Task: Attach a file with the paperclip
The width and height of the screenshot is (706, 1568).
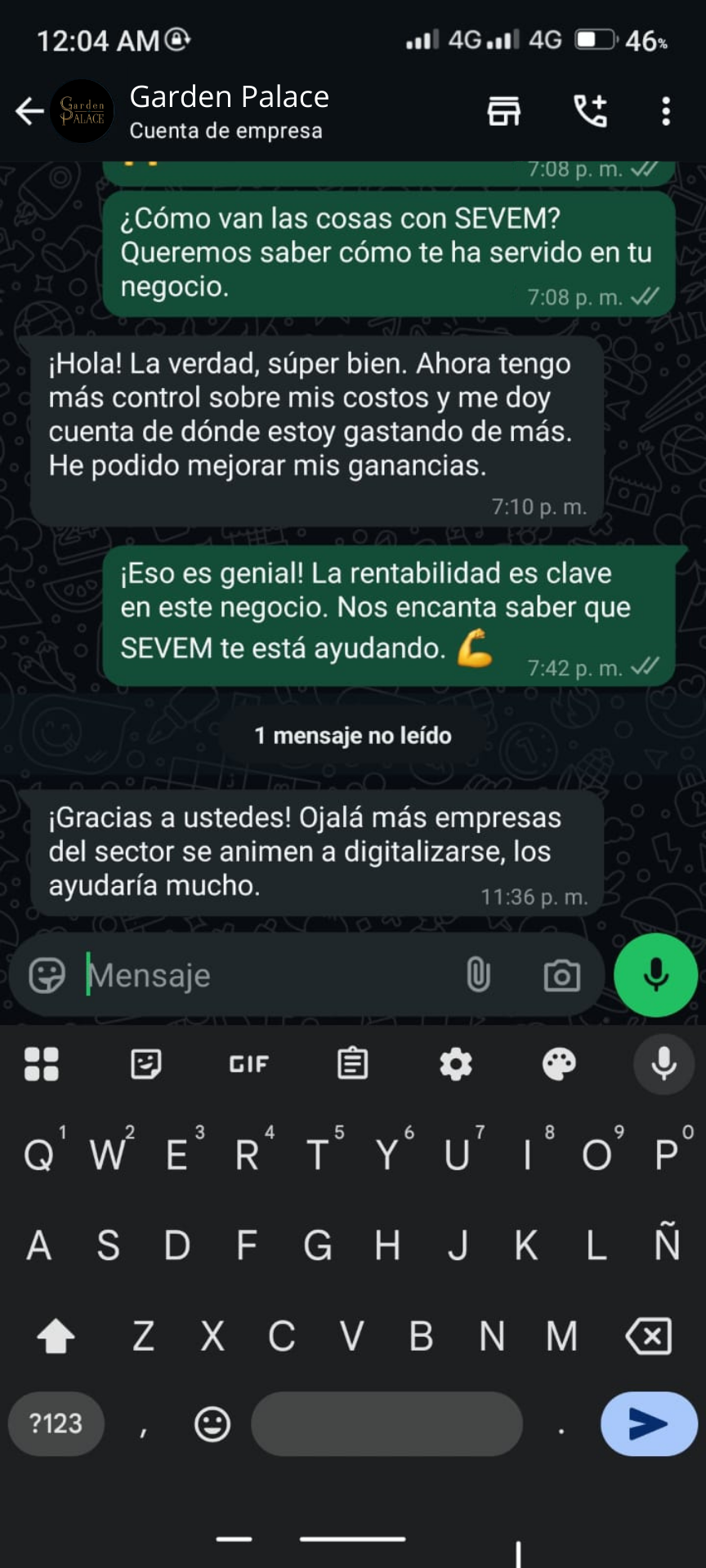Action: tap(478, 975)
